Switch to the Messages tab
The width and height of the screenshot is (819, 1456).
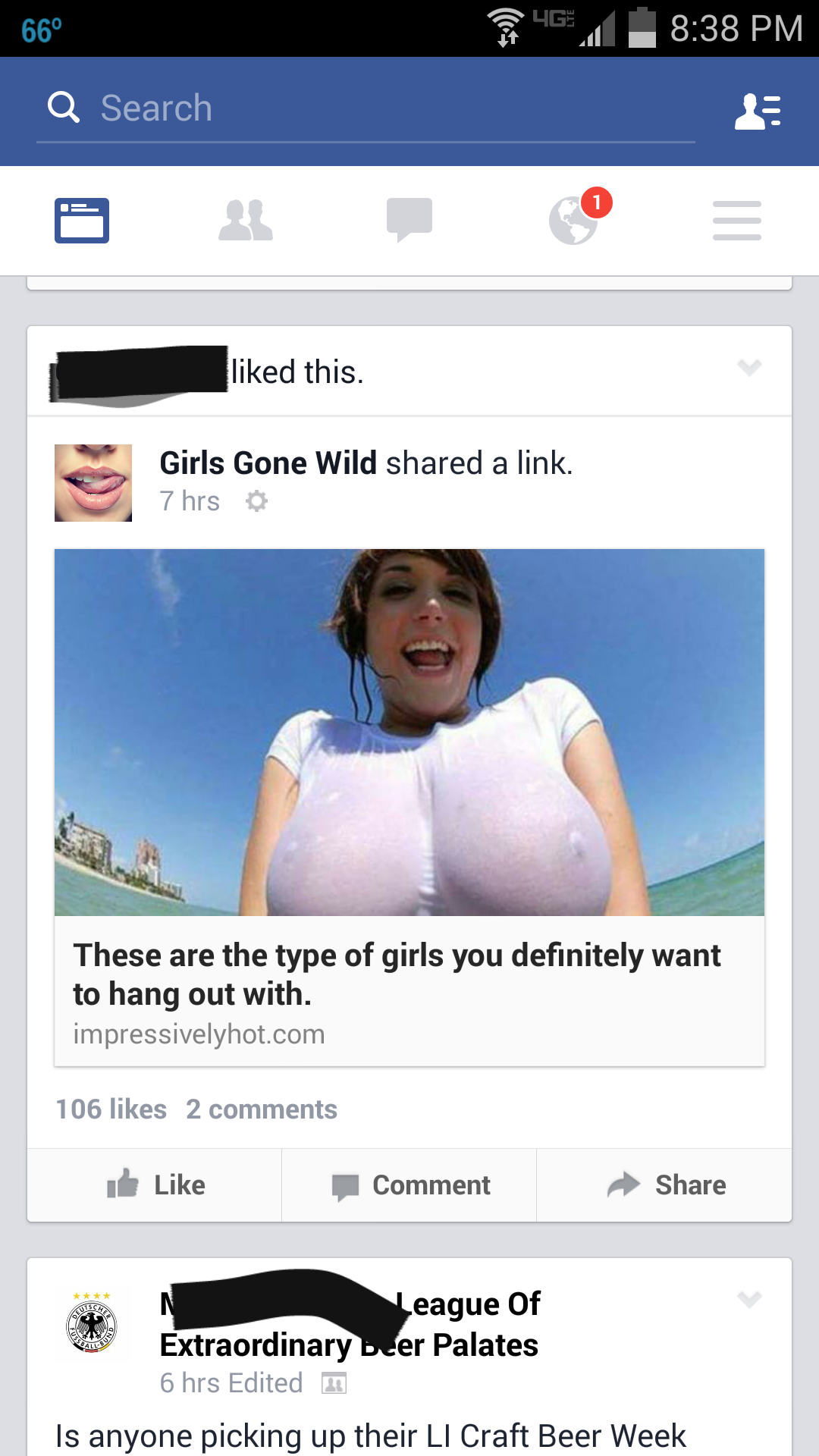coord(409,221)
